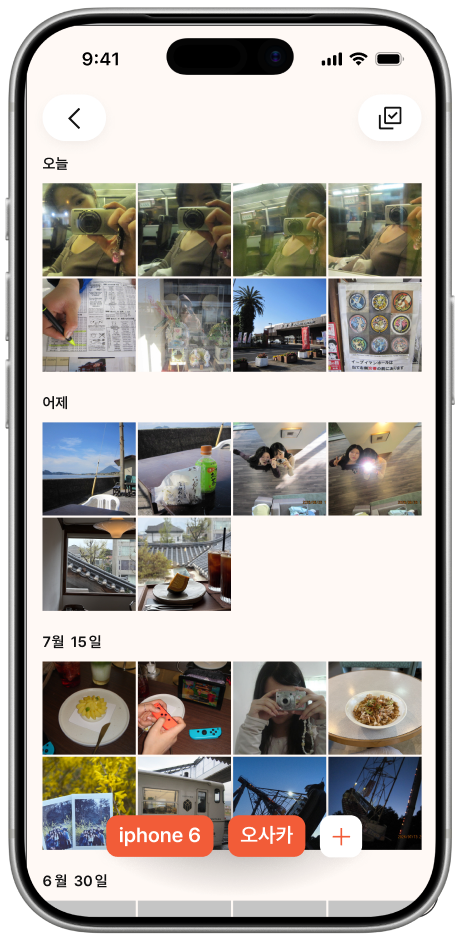Go back using the back arrow
This screenshot has height=941, width=461.
[74, 118]
